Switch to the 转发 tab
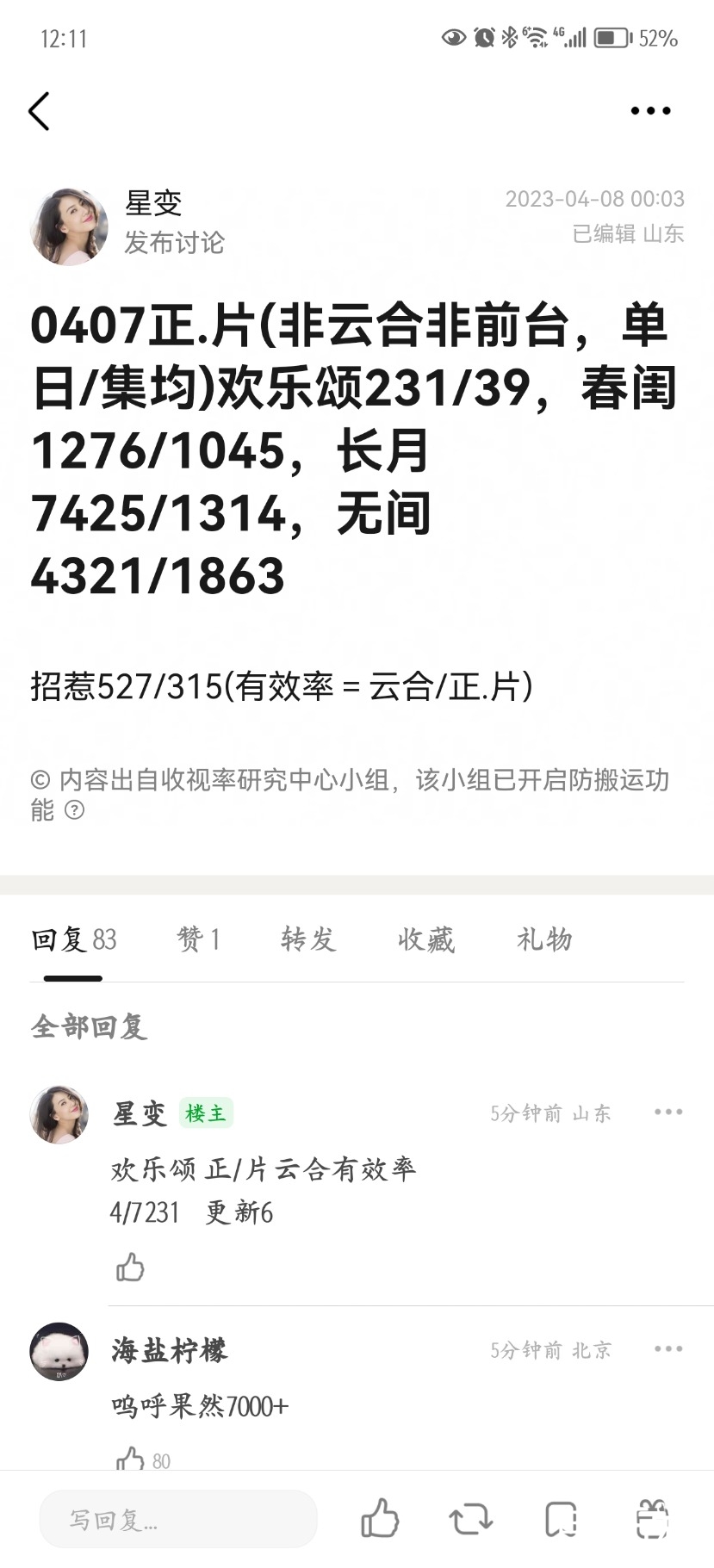 [310, 940]
